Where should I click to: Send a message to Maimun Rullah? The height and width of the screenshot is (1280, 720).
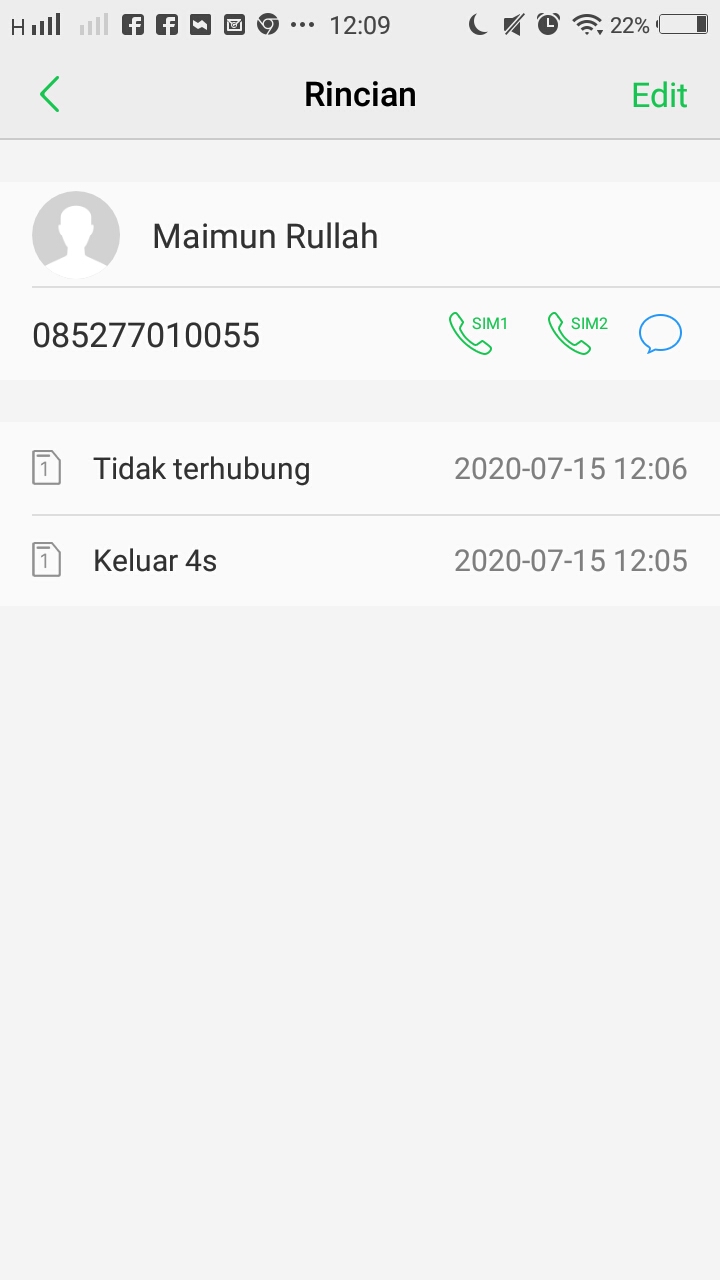(x=660, y=334)
